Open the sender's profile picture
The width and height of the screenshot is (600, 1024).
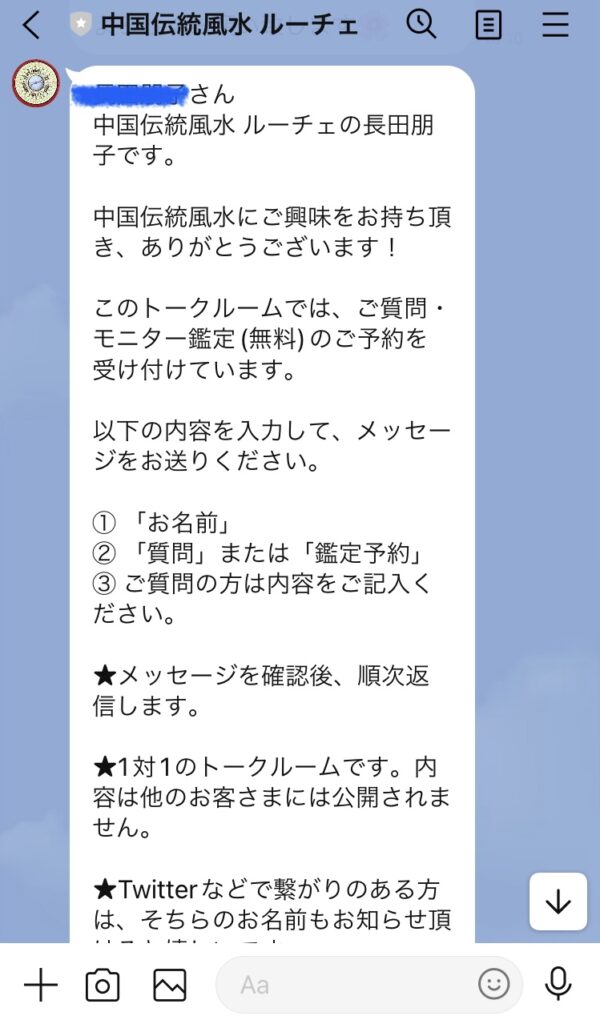pyautogui.click(x=36, y=83)
